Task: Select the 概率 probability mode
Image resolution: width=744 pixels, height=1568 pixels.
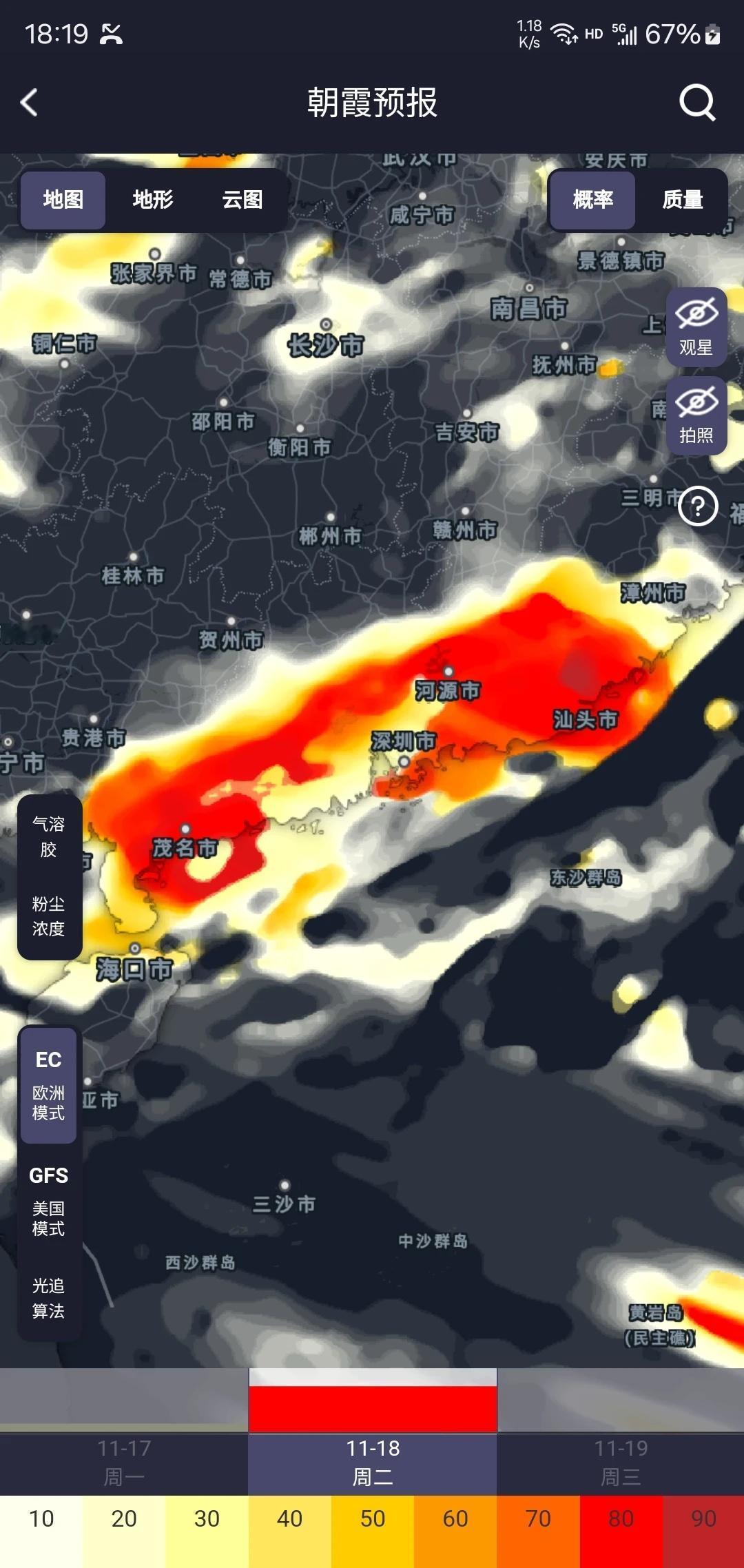Action: coord(592,200)
